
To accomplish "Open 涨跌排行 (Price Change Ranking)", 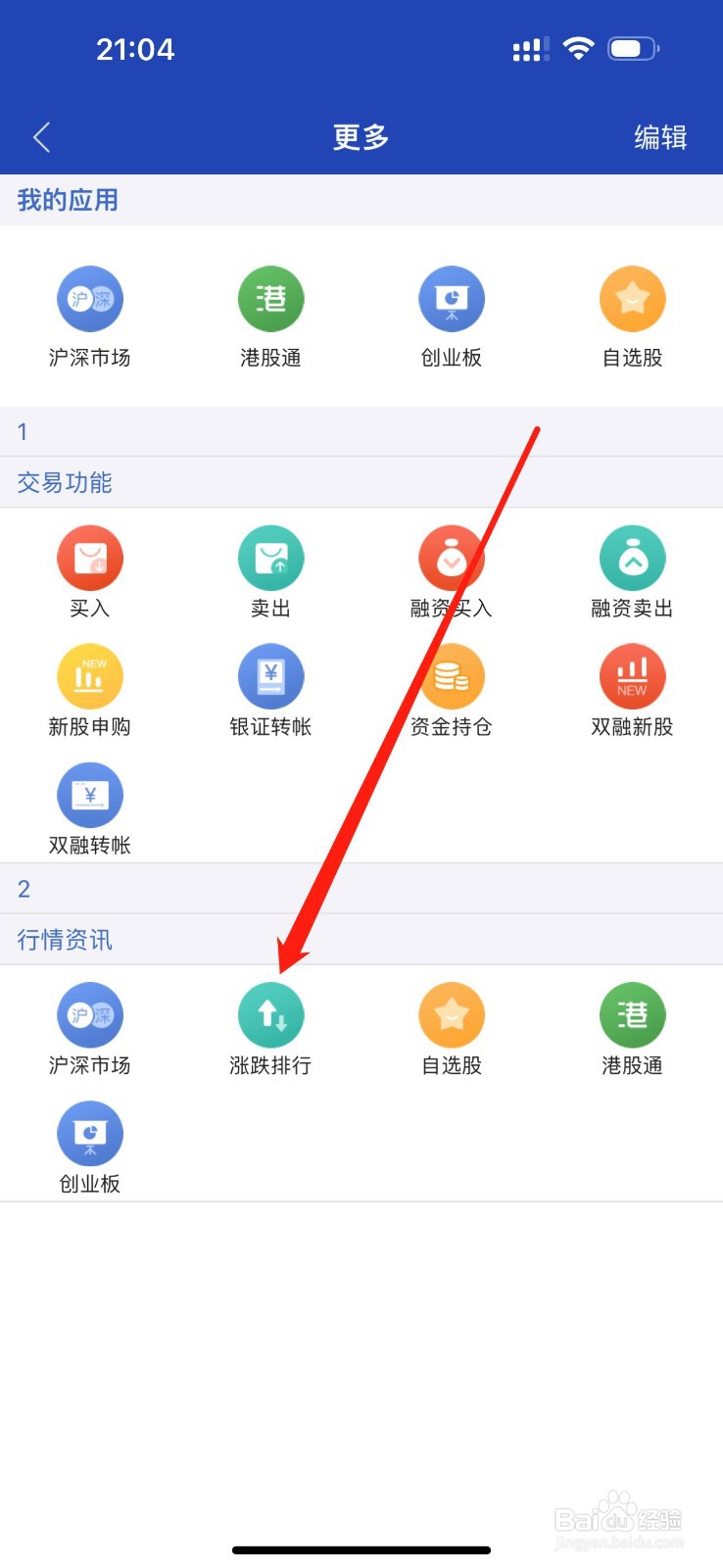I will pyautogui.click(x=270, y=1027).
